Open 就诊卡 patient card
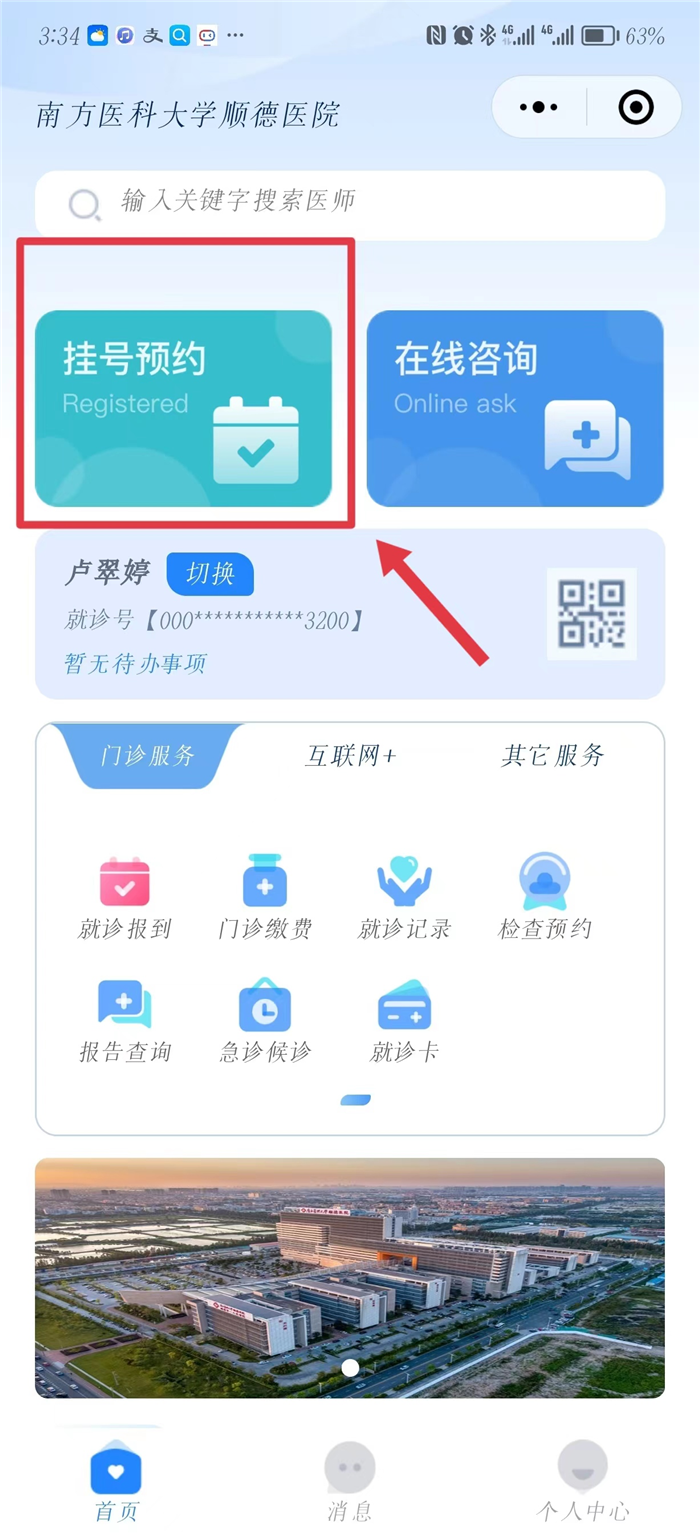The height and width of the screenshot is (1539, 700). pos(404,1021)
